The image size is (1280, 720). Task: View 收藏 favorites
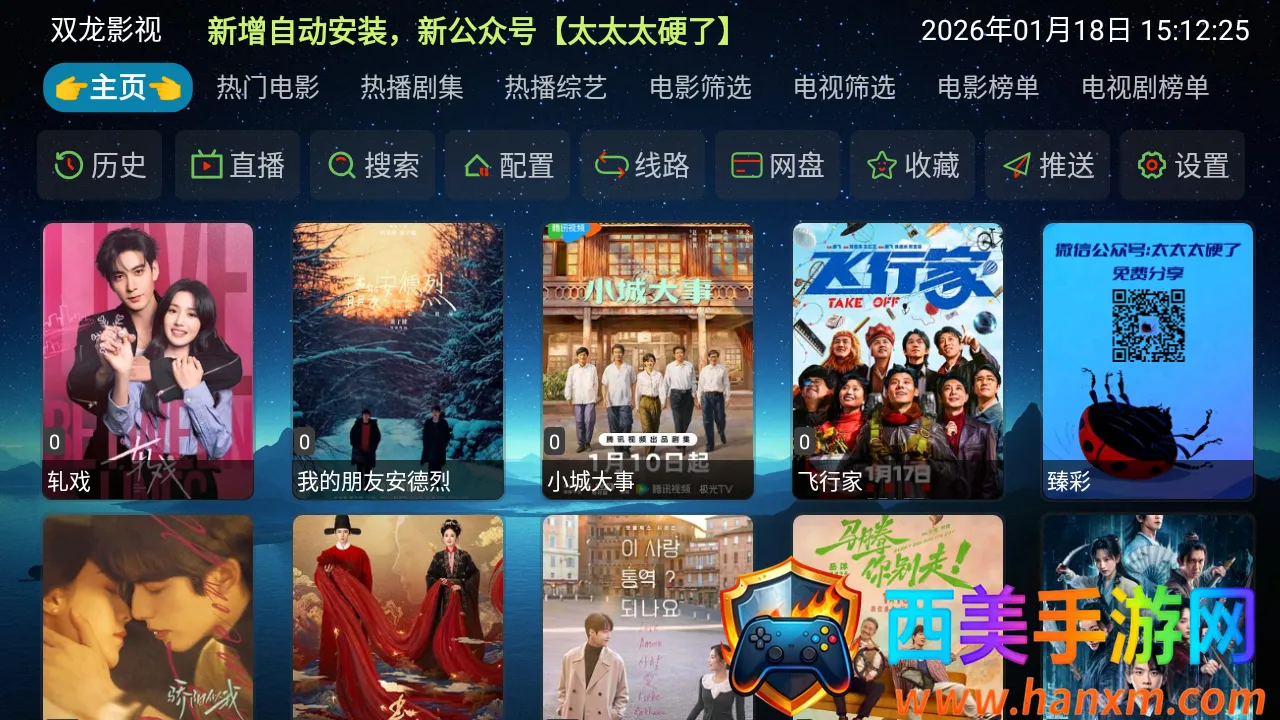tap(912, 165)
